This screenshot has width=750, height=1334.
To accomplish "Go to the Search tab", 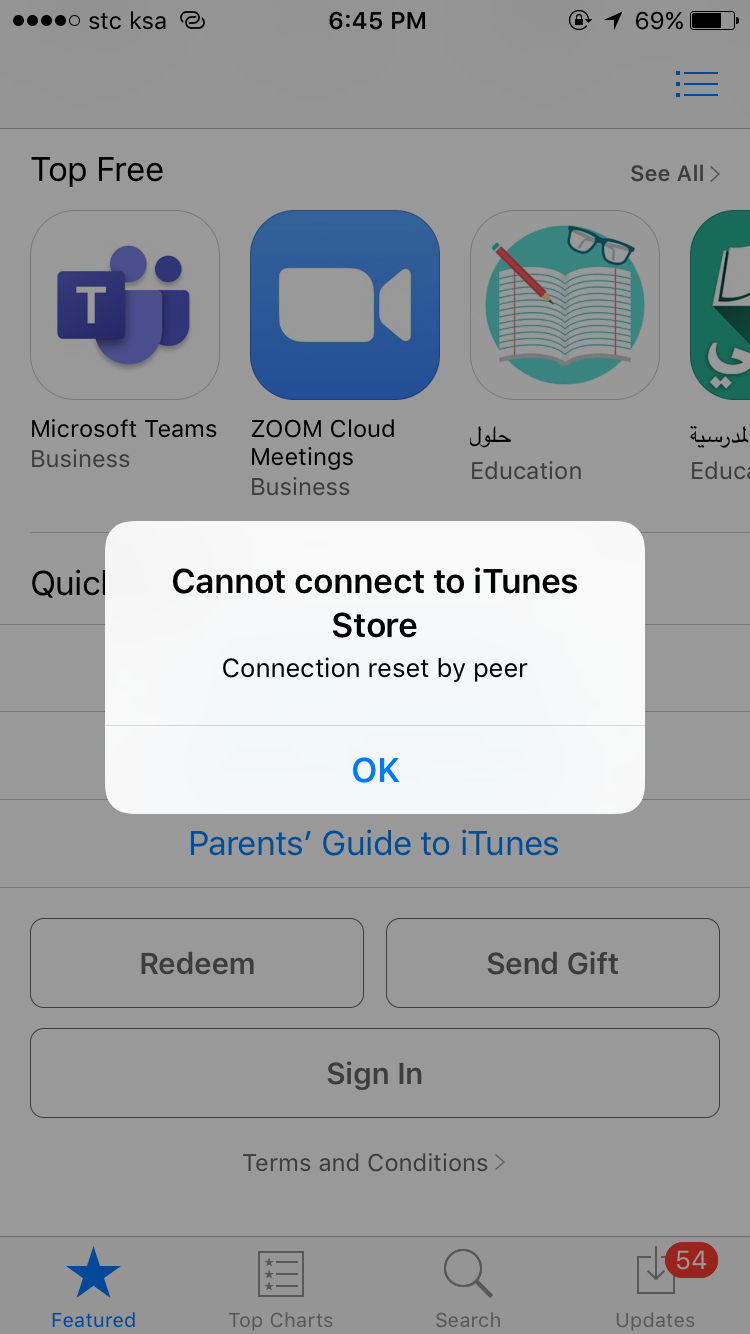I will click(x=468, y=1288).
